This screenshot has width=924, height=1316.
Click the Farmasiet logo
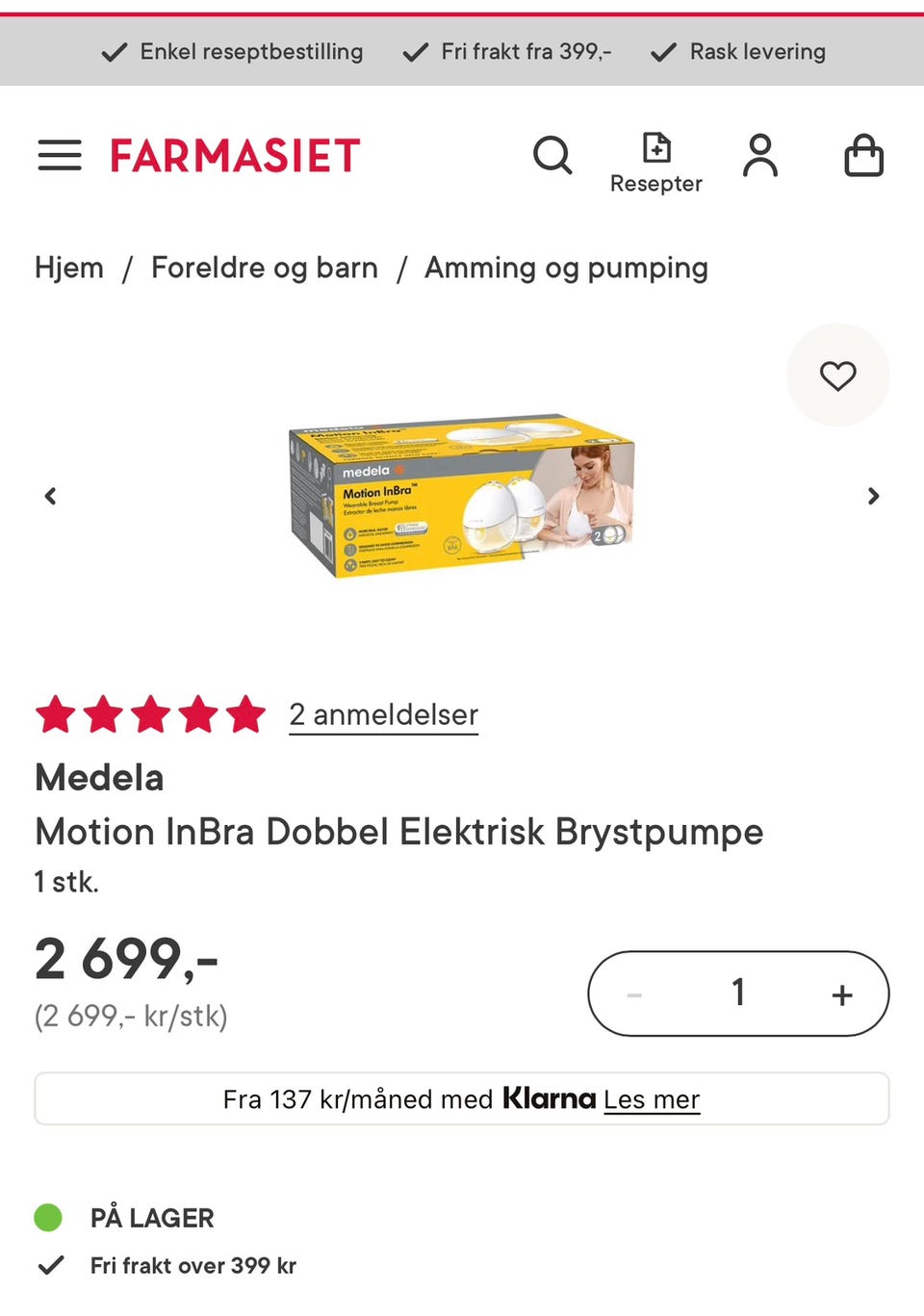(234, 155)
